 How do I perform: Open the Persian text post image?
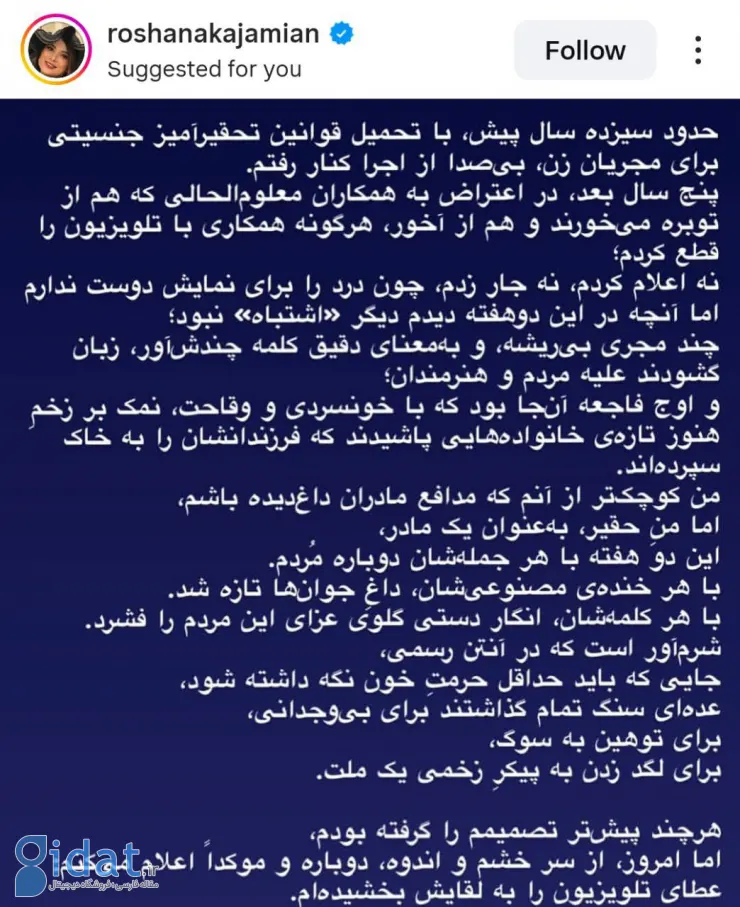(370, 500)
